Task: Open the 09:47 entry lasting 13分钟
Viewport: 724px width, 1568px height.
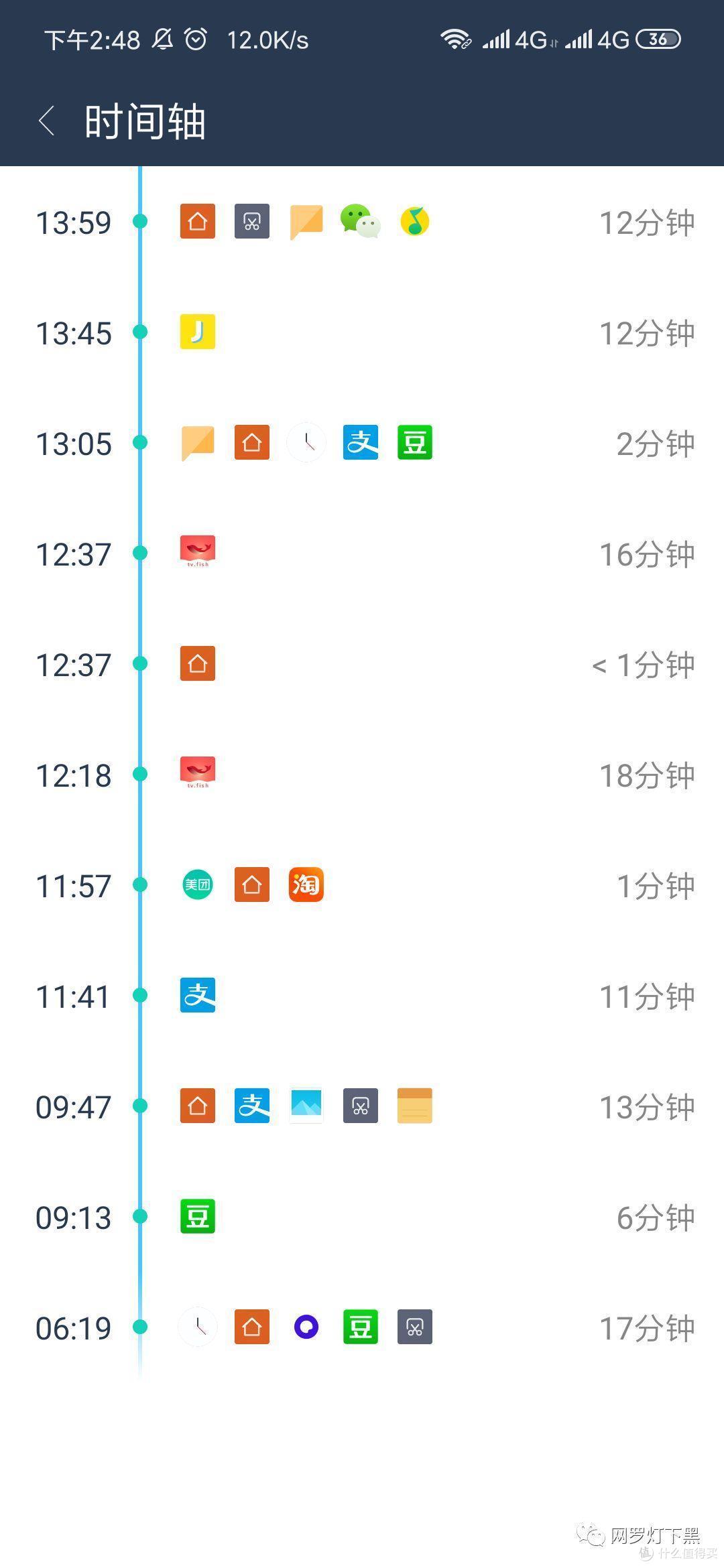Action: 362,1106
